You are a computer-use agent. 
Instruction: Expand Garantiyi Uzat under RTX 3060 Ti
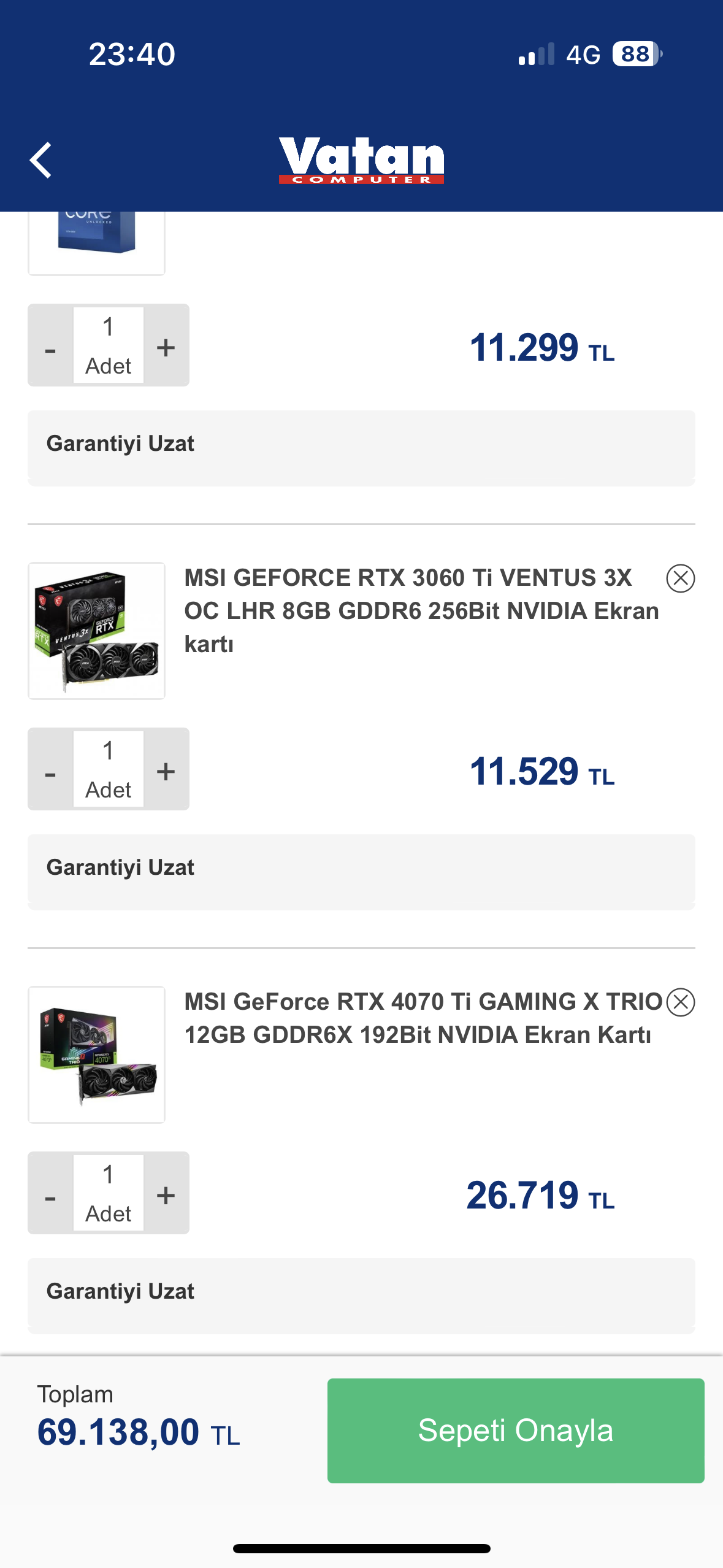click(x=361, y=868)
